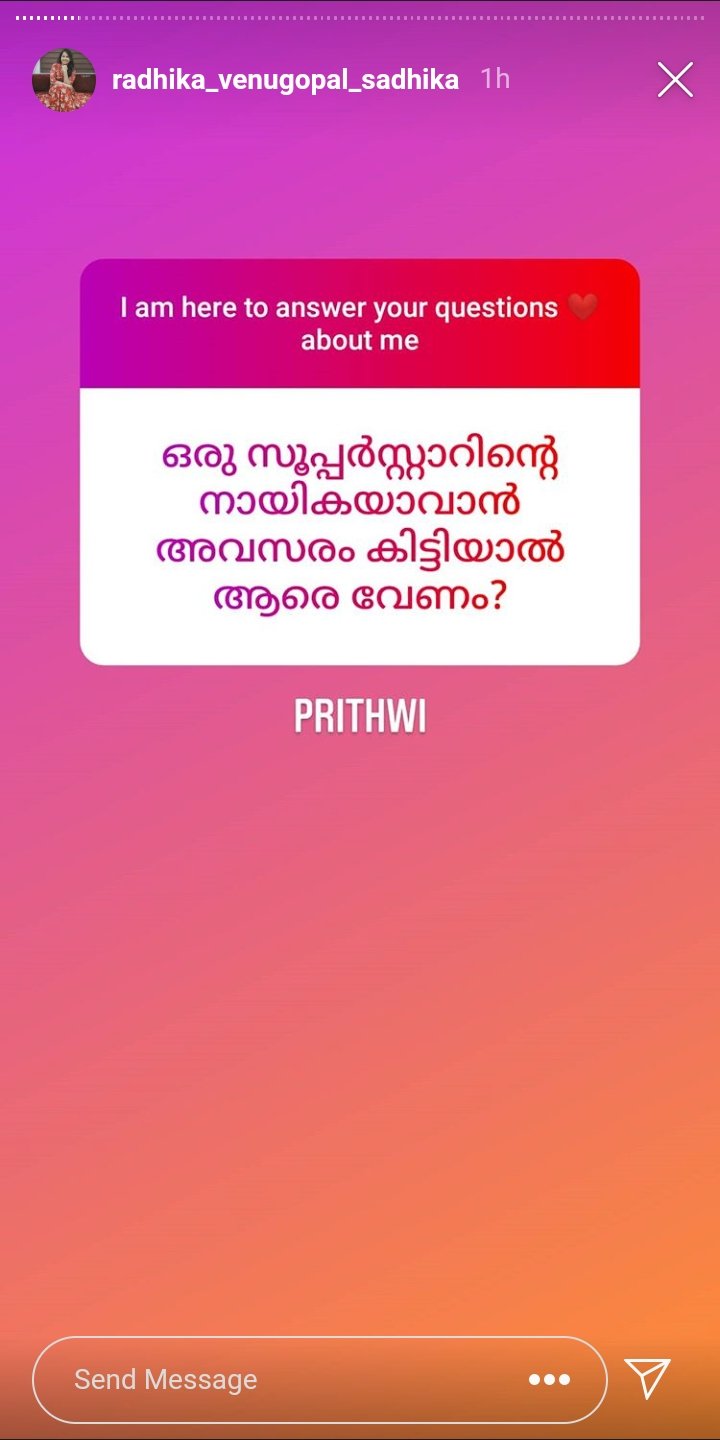720x1440 pixels.
Task: Close the story viewer
Action: tap(675, 80)
